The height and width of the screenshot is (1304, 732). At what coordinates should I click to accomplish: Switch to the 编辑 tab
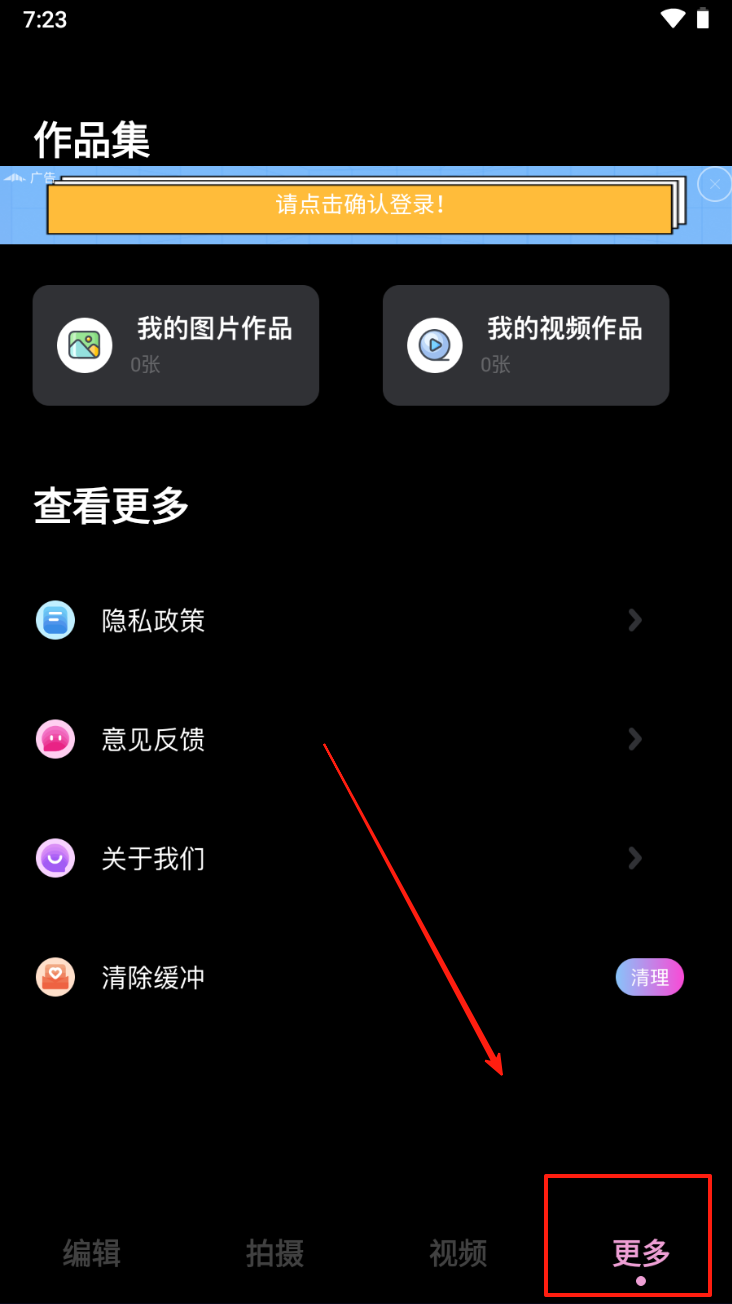92,1253
